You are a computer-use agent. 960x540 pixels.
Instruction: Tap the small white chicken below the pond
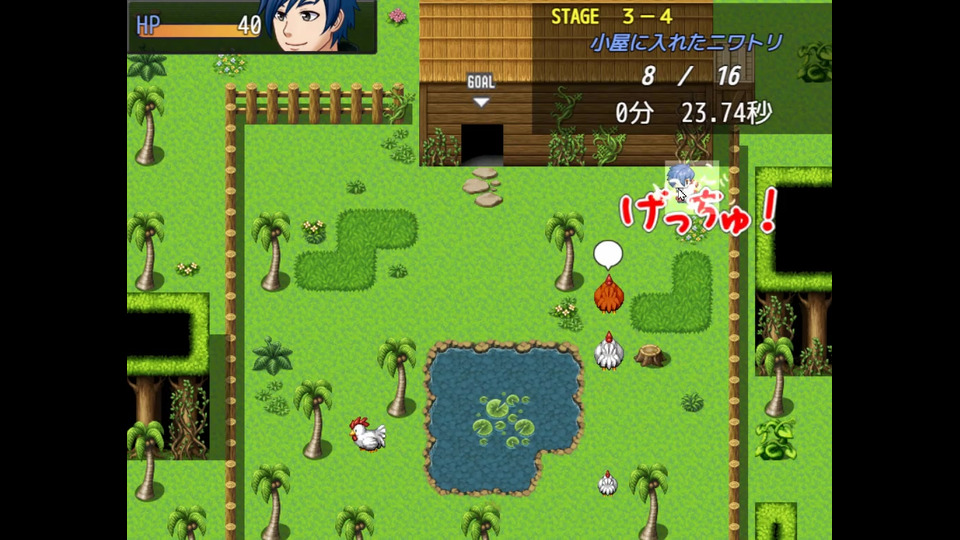[x=607, y=484]
